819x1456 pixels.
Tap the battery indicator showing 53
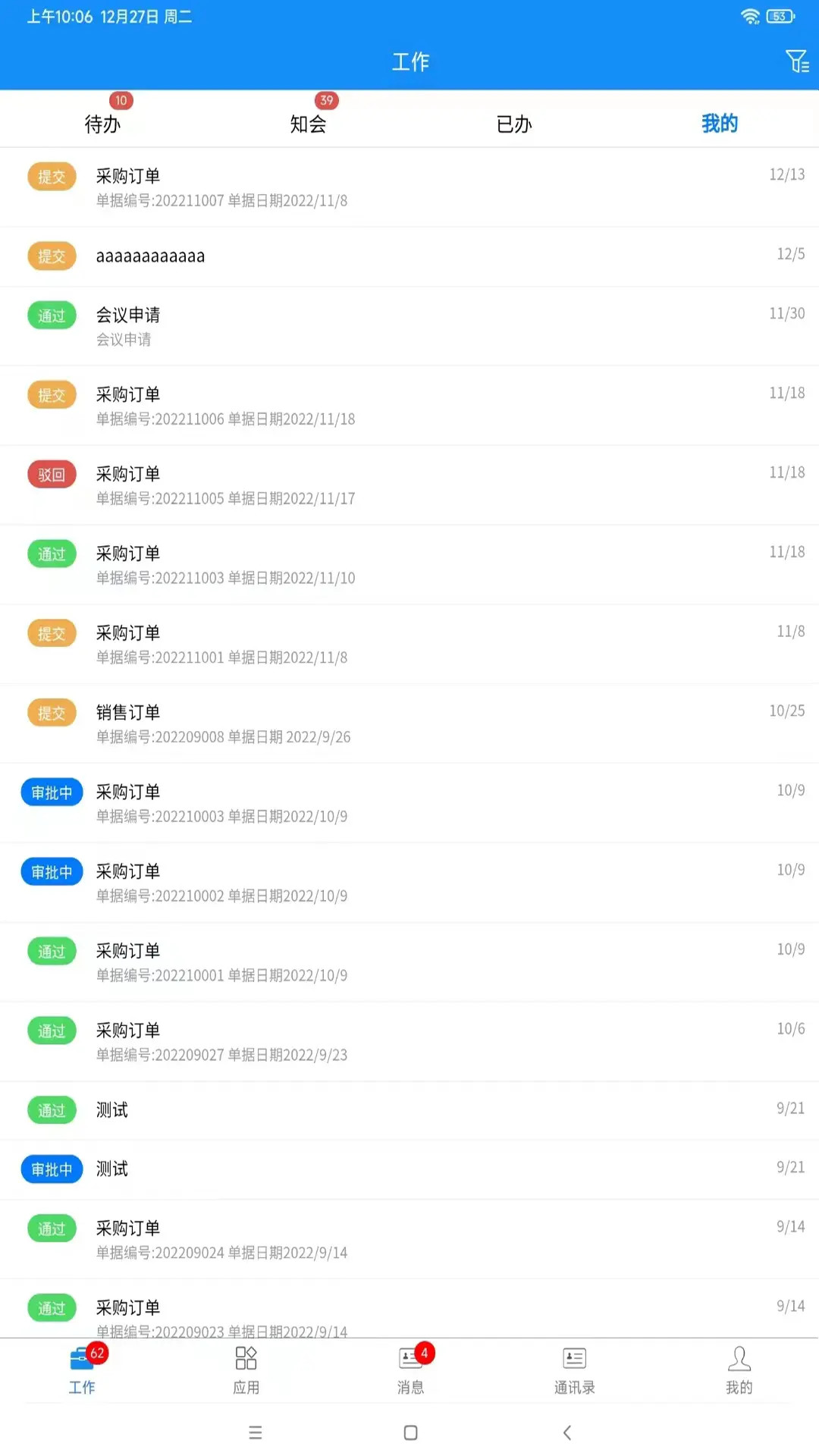tap(781, 15)
